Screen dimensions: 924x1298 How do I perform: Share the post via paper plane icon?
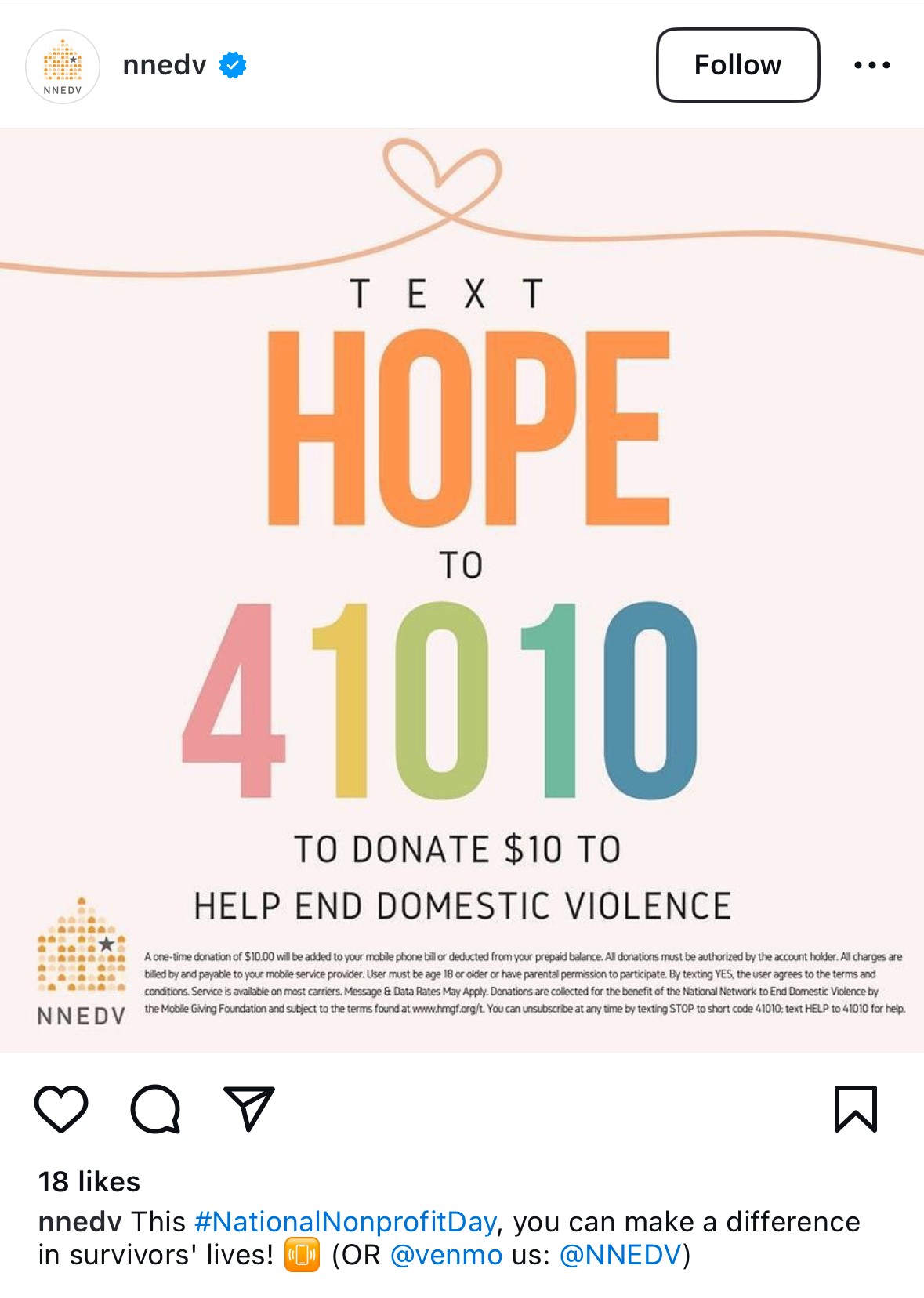[x=249, y=1108]
